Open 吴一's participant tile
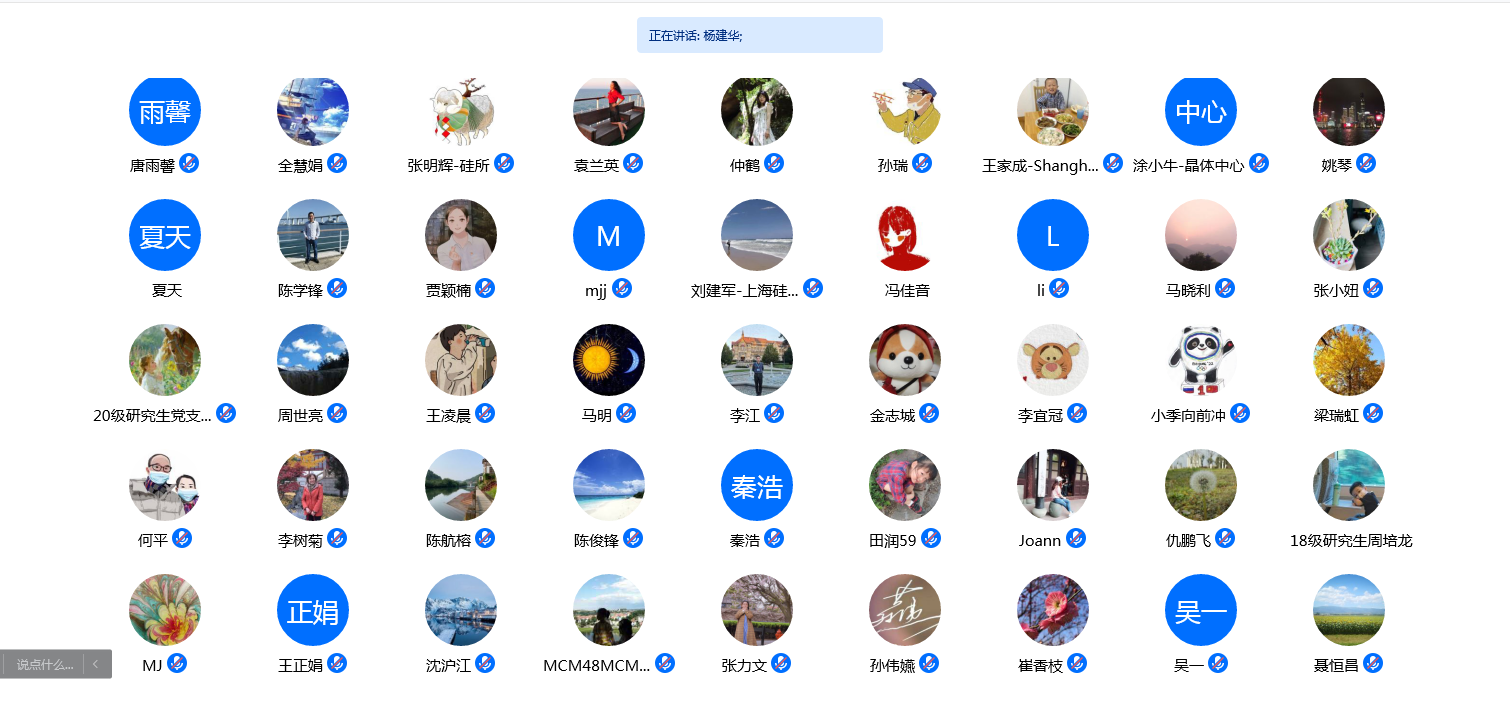This screenshot has height=705, width=1510. [x=1201, y=610]
